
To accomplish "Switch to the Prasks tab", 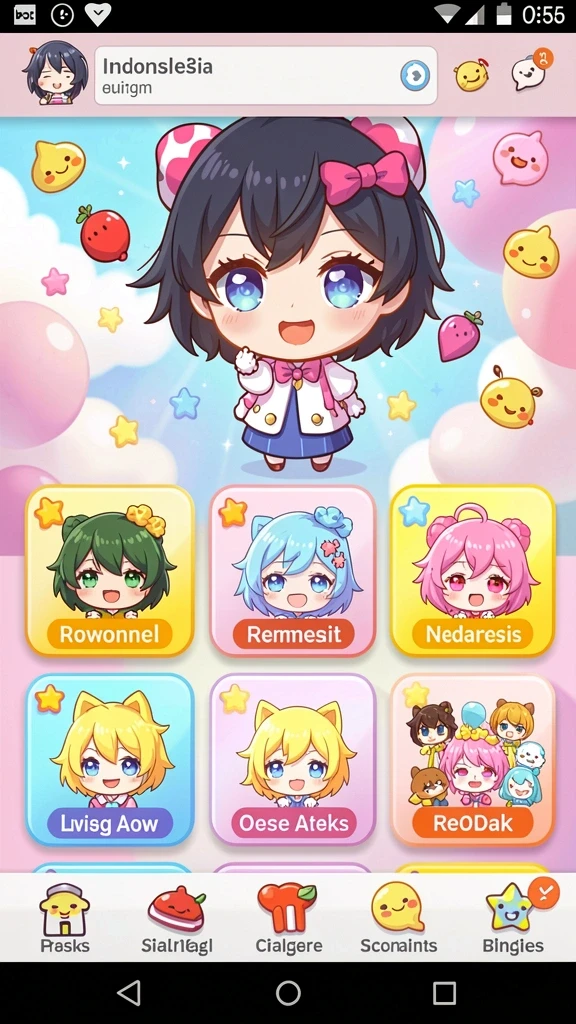I will point(64,918).
